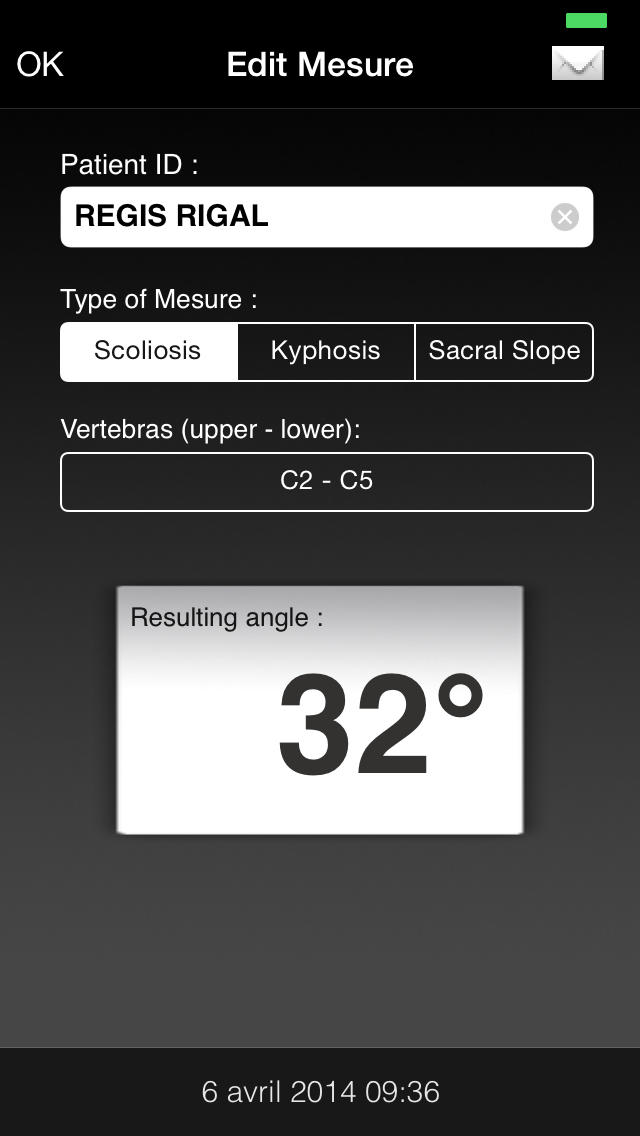Tap OK to confirm the measure
The width and height of the screenshot is (640, 1136).
pos(40,64)
